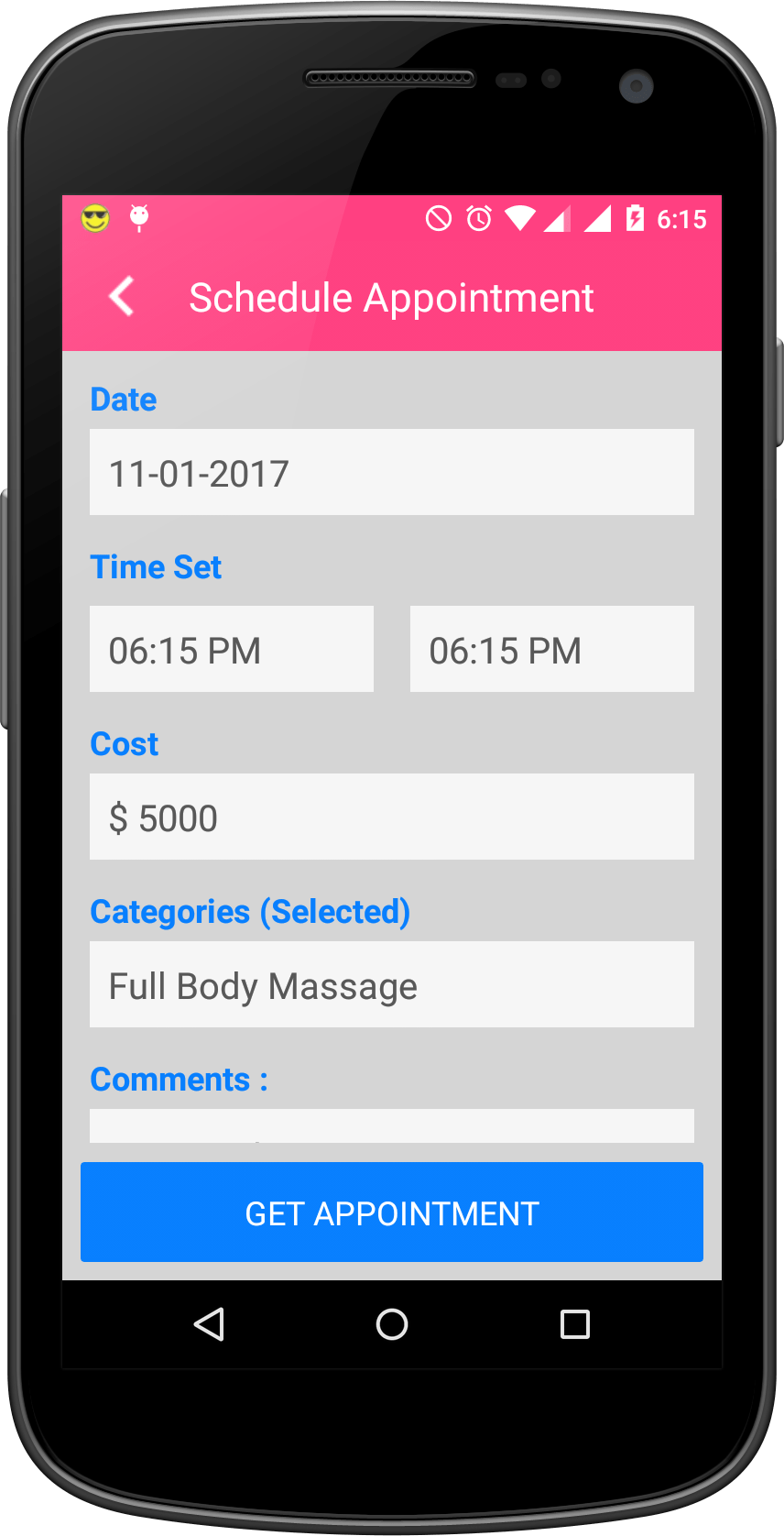The width and height of the screenshot is (784, 1536).
Task: Set the first Time Set start field
Action: tap(232, 649)
